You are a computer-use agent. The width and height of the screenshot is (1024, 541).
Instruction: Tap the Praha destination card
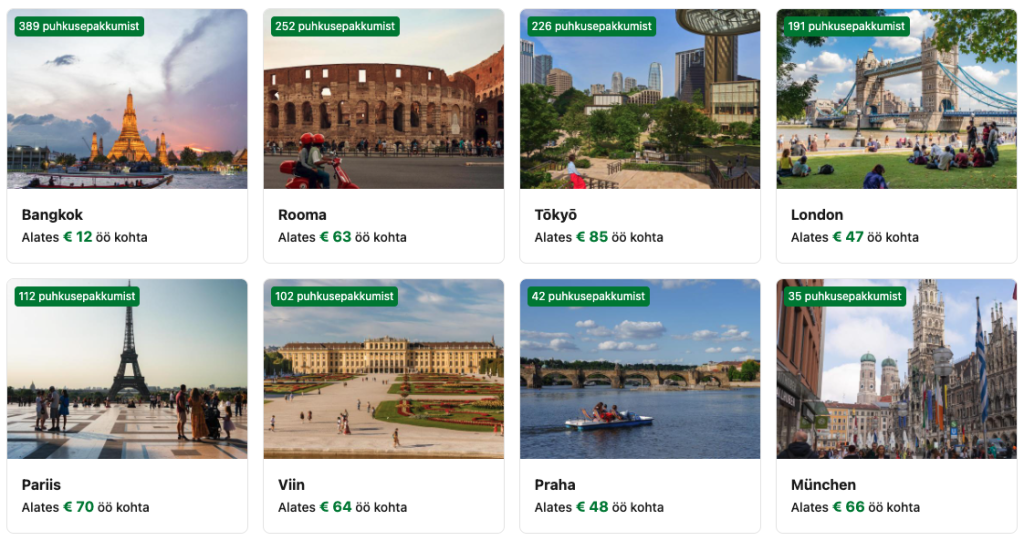coord(640,405)
